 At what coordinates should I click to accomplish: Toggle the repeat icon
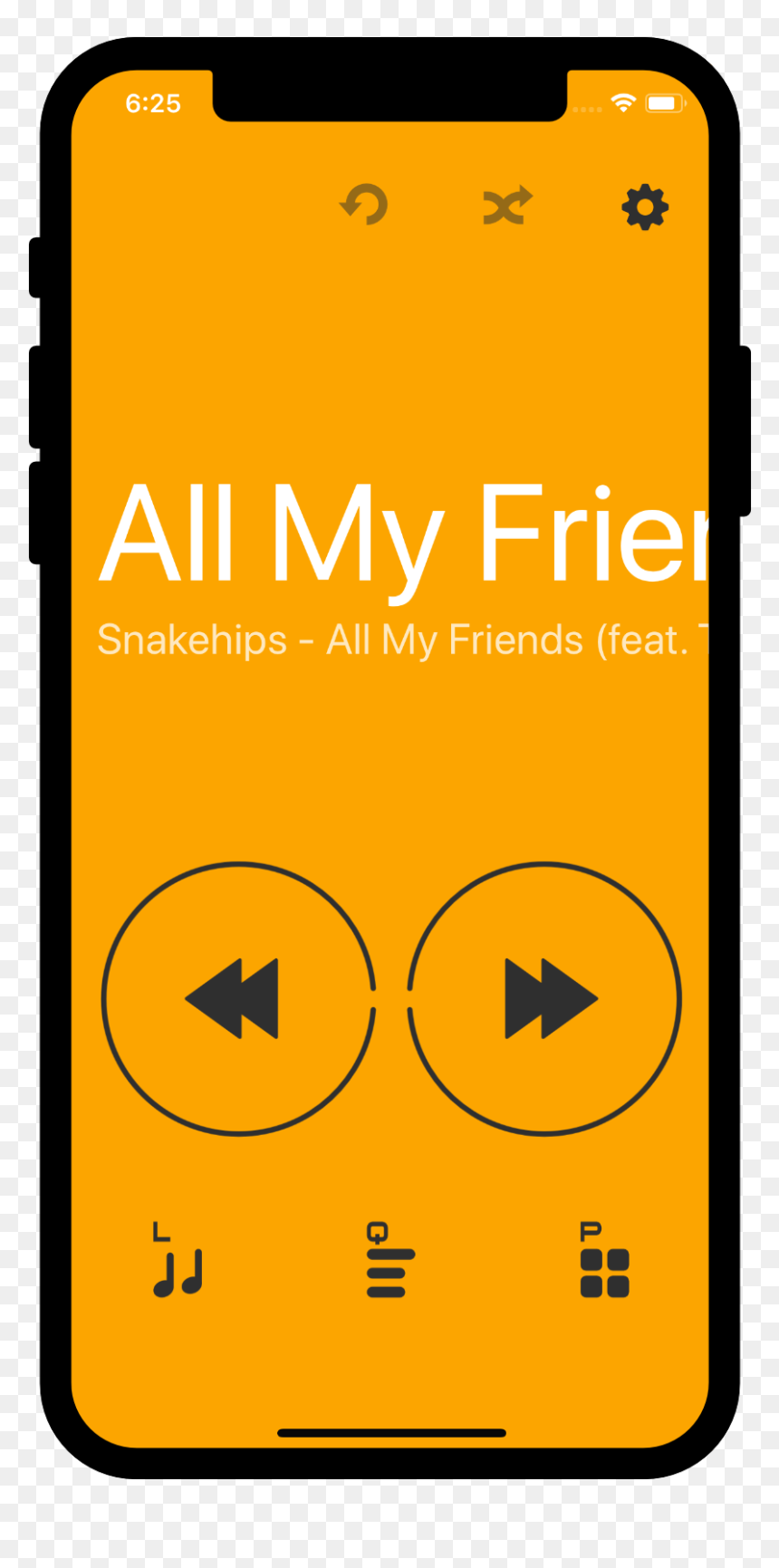[x=364, y=205]
